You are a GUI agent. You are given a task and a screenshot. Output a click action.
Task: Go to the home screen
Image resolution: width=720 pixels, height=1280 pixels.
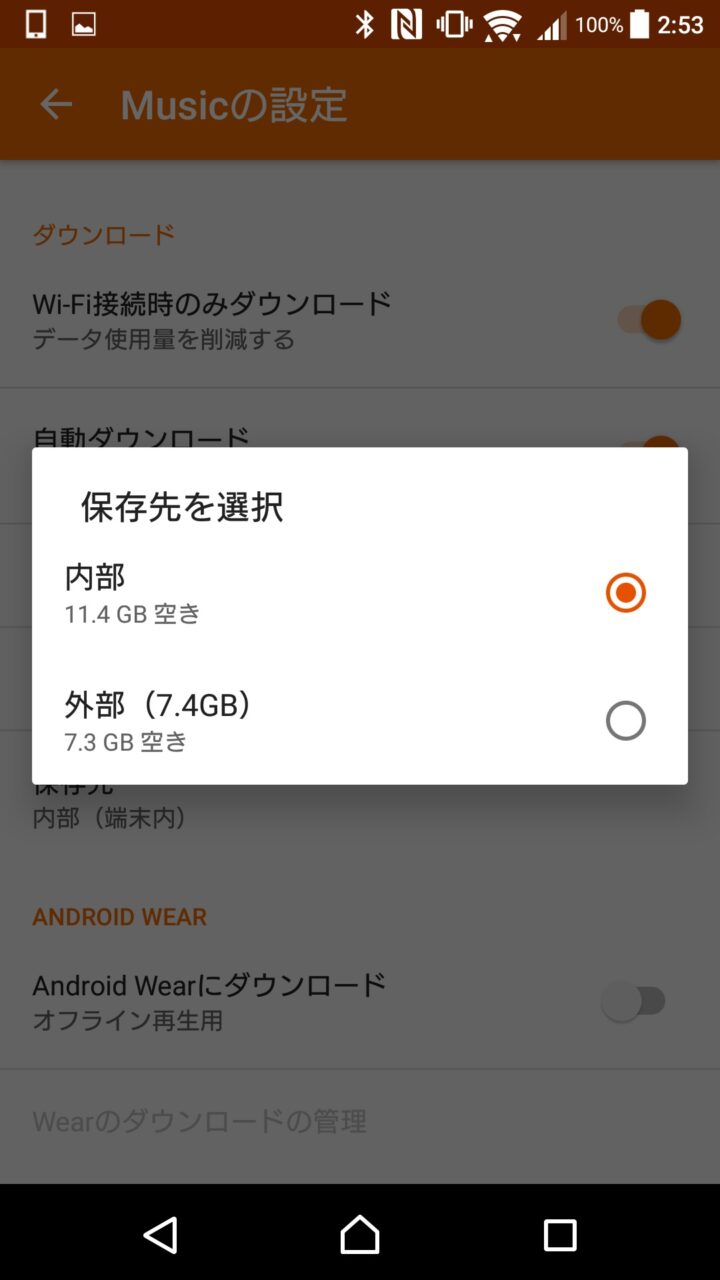tap(360, 1235)
